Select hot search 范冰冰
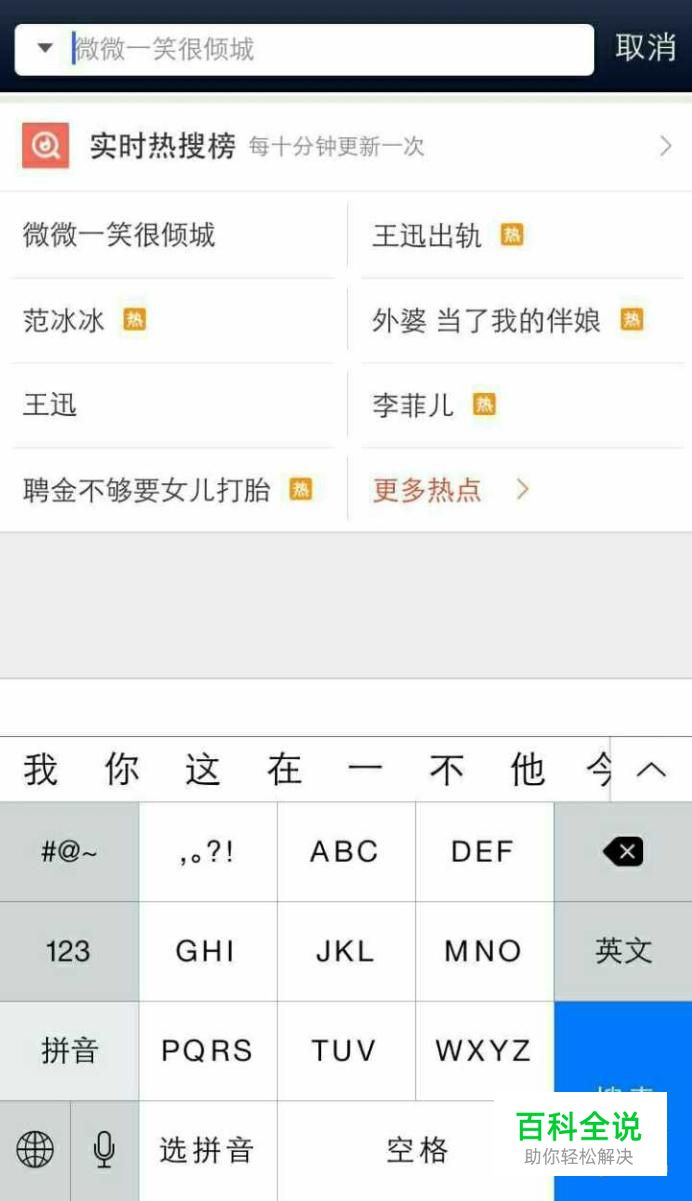This screenshot has height=1201, width=692. (x=64, y=321)
